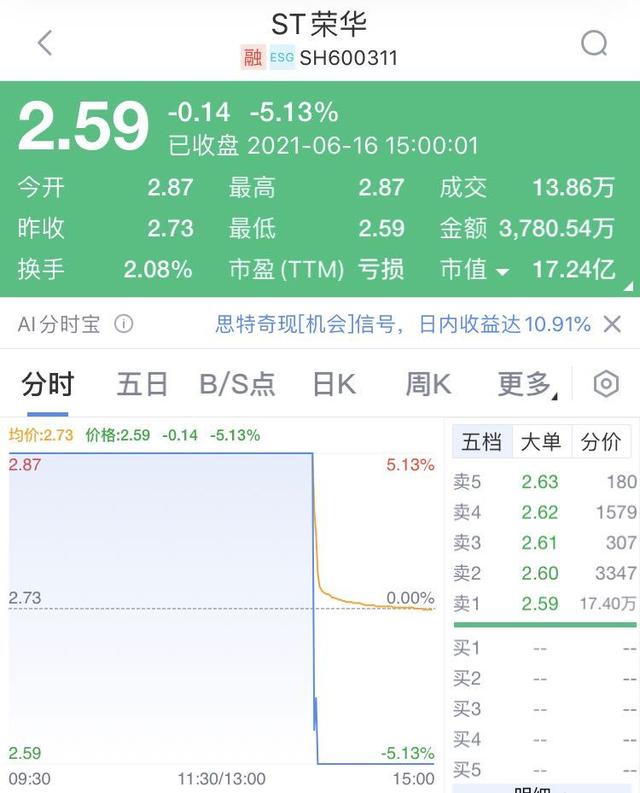Expand the 市值 dropdown
640x793 pixels.
tap(502, 270)
